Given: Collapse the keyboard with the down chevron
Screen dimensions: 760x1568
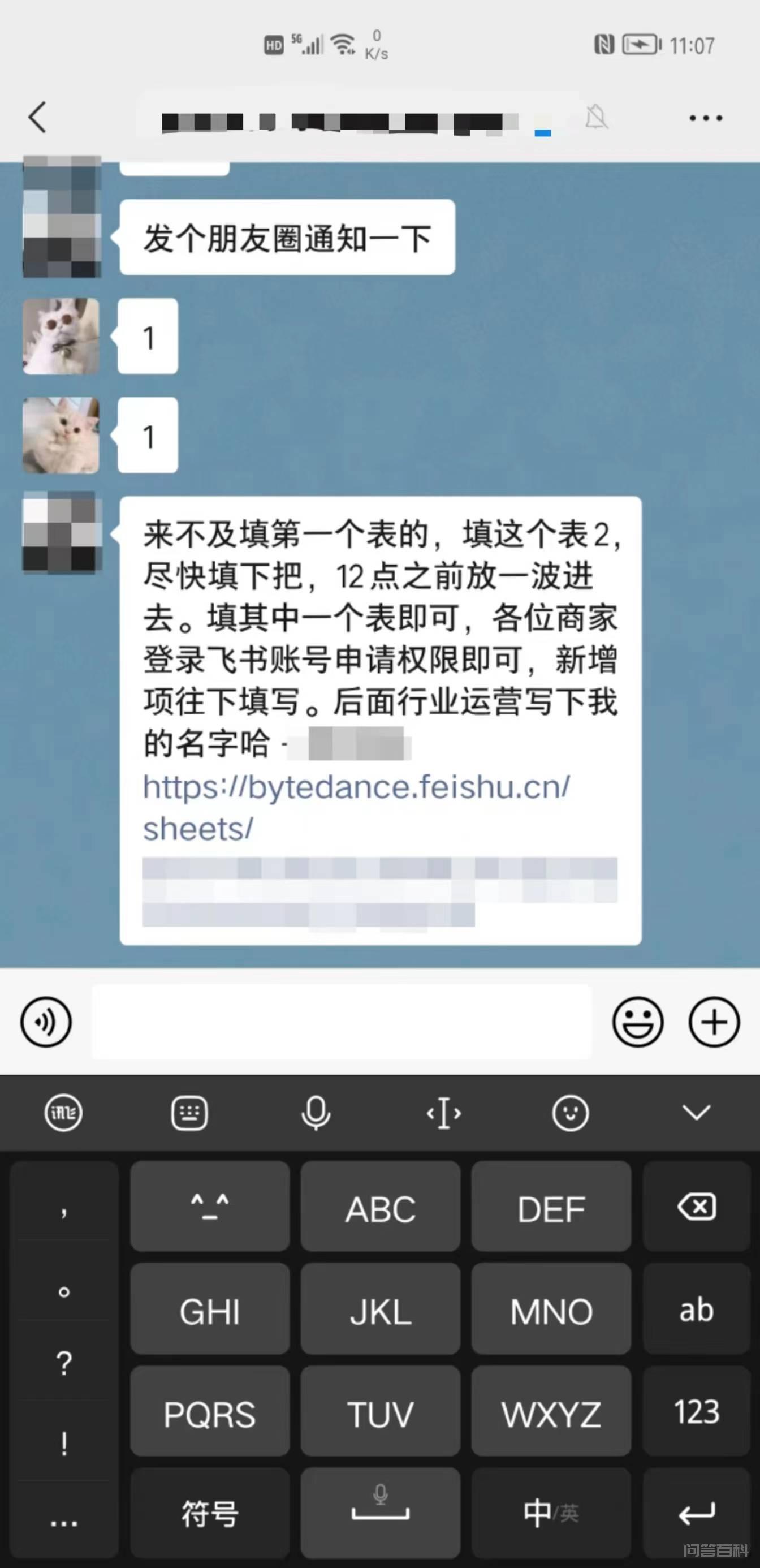Looking at the screenshot, I should click(696, 1111).
